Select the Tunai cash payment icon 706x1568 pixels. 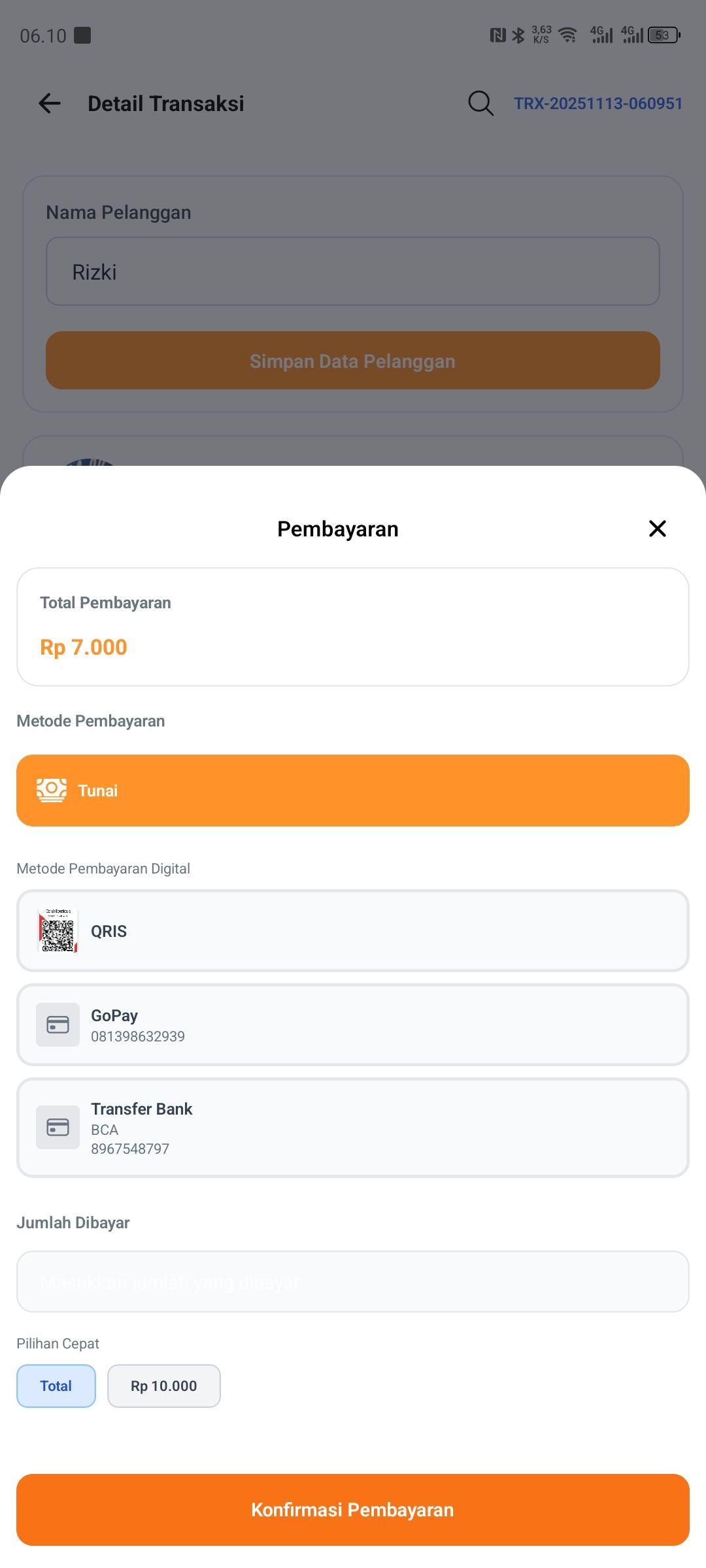pos(52,789)
